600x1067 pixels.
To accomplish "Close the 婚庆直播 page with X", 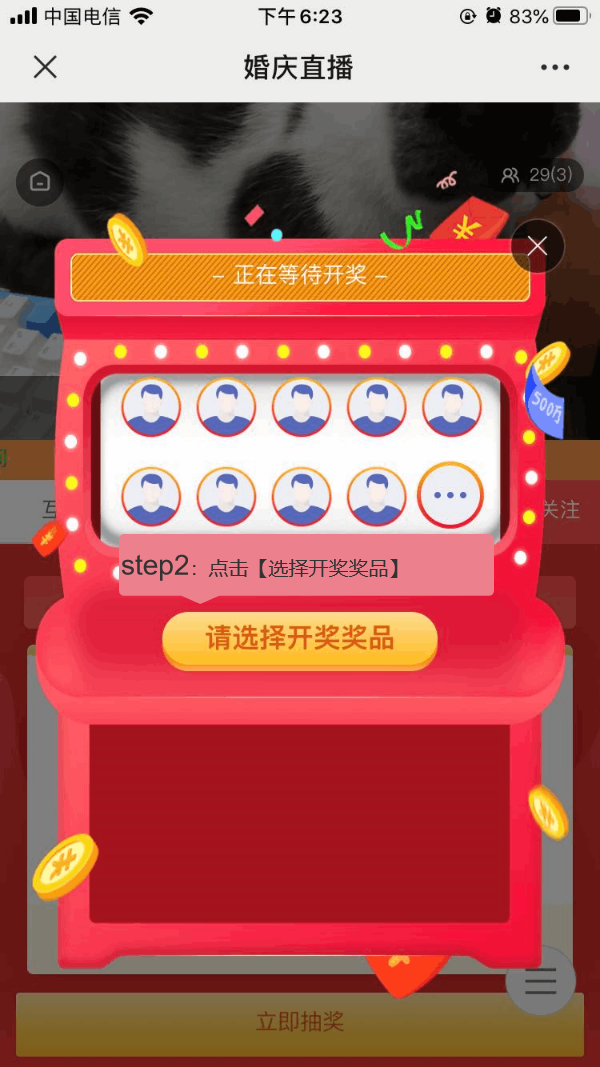I will click(x=45, y=67).
